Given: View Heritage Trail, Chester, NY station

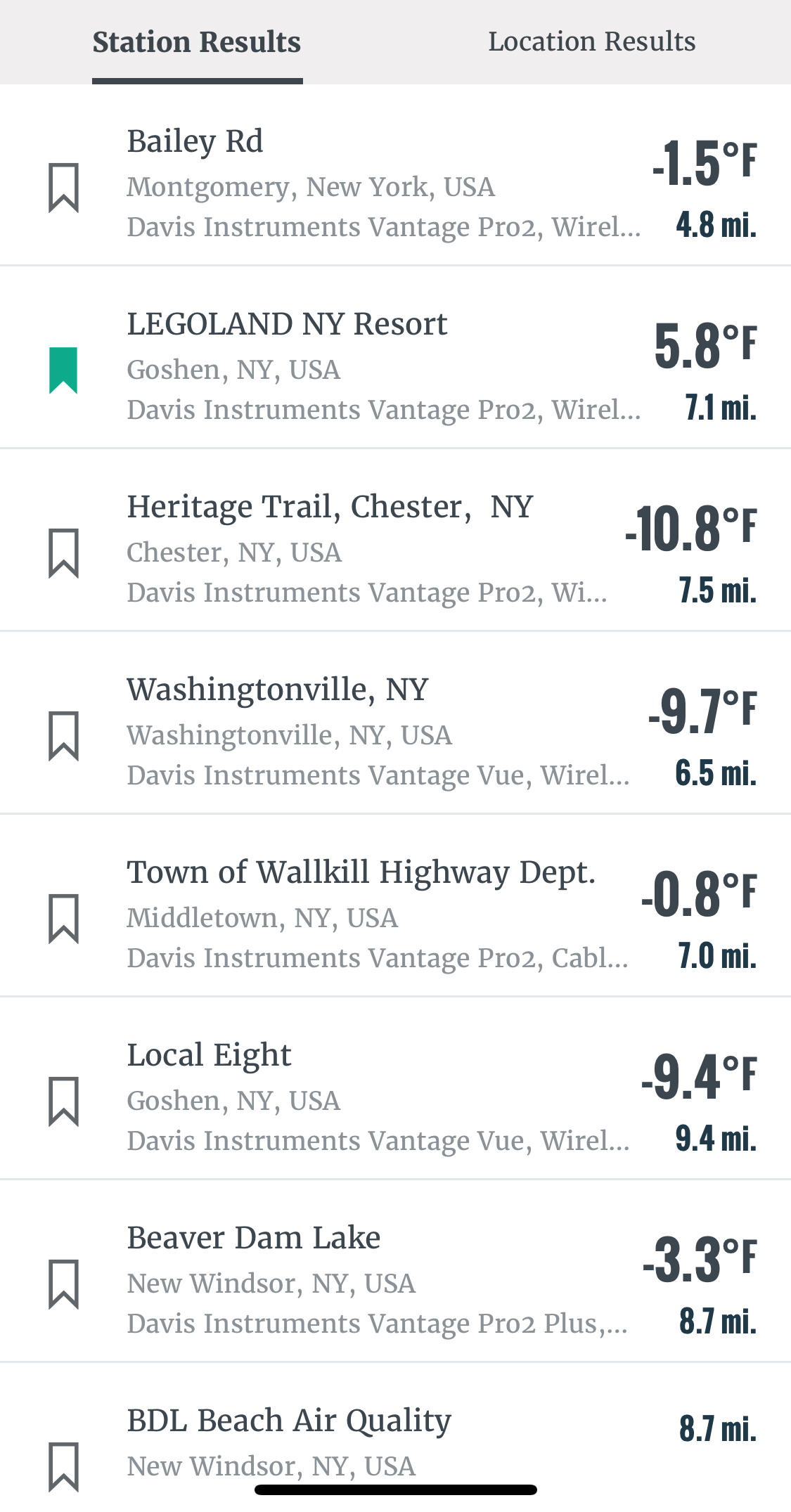Looking at the screenshot, I should pos(395,540).
